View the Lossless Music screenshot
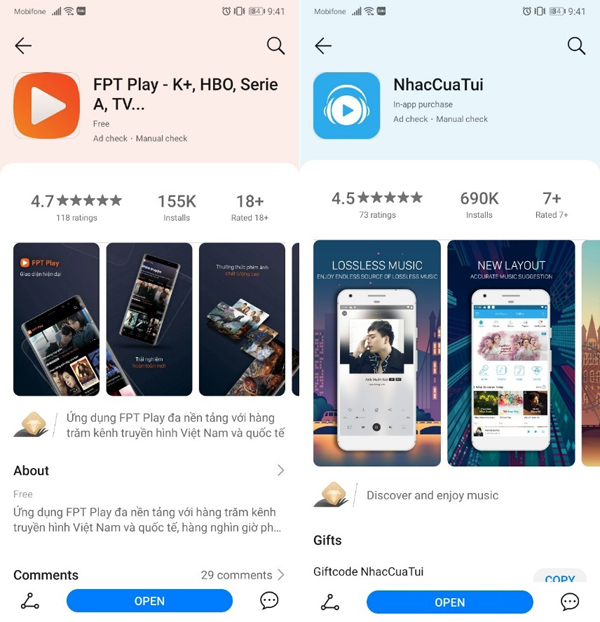Screen dimensions: 600x622 (x=377, y=352)
